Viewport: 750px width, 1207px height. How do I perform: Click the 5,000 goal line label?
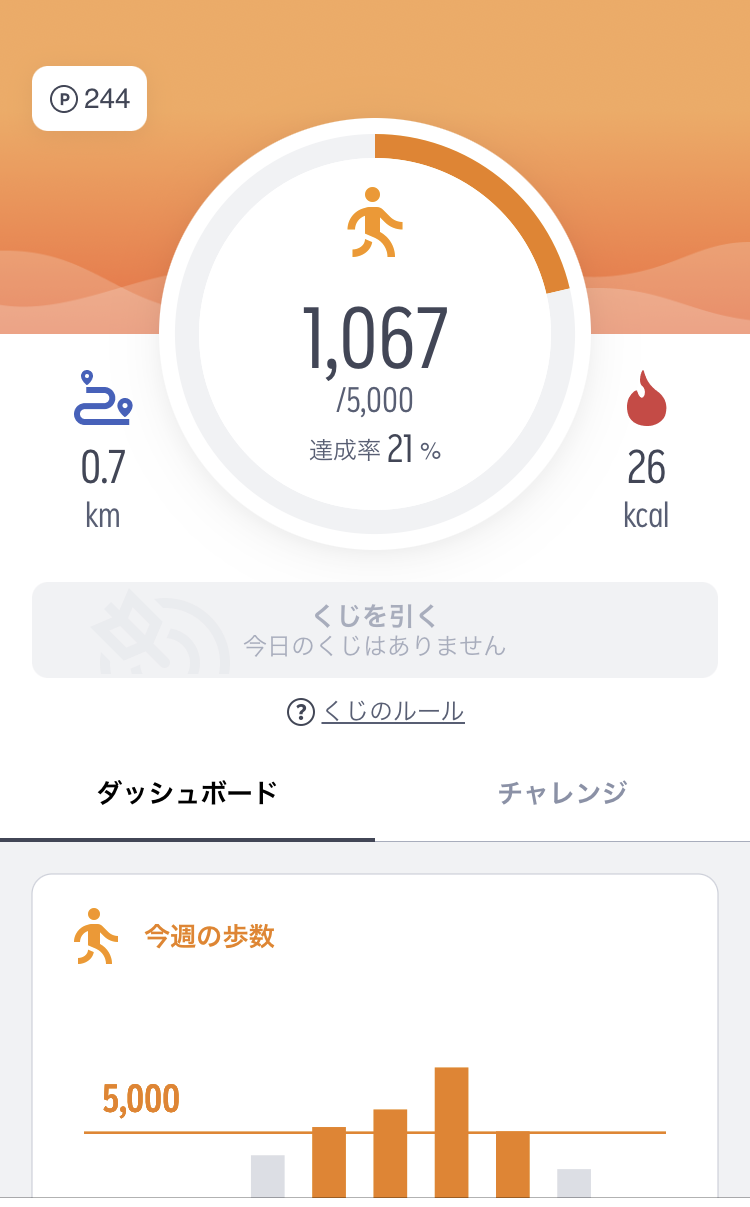point(141,1099)
